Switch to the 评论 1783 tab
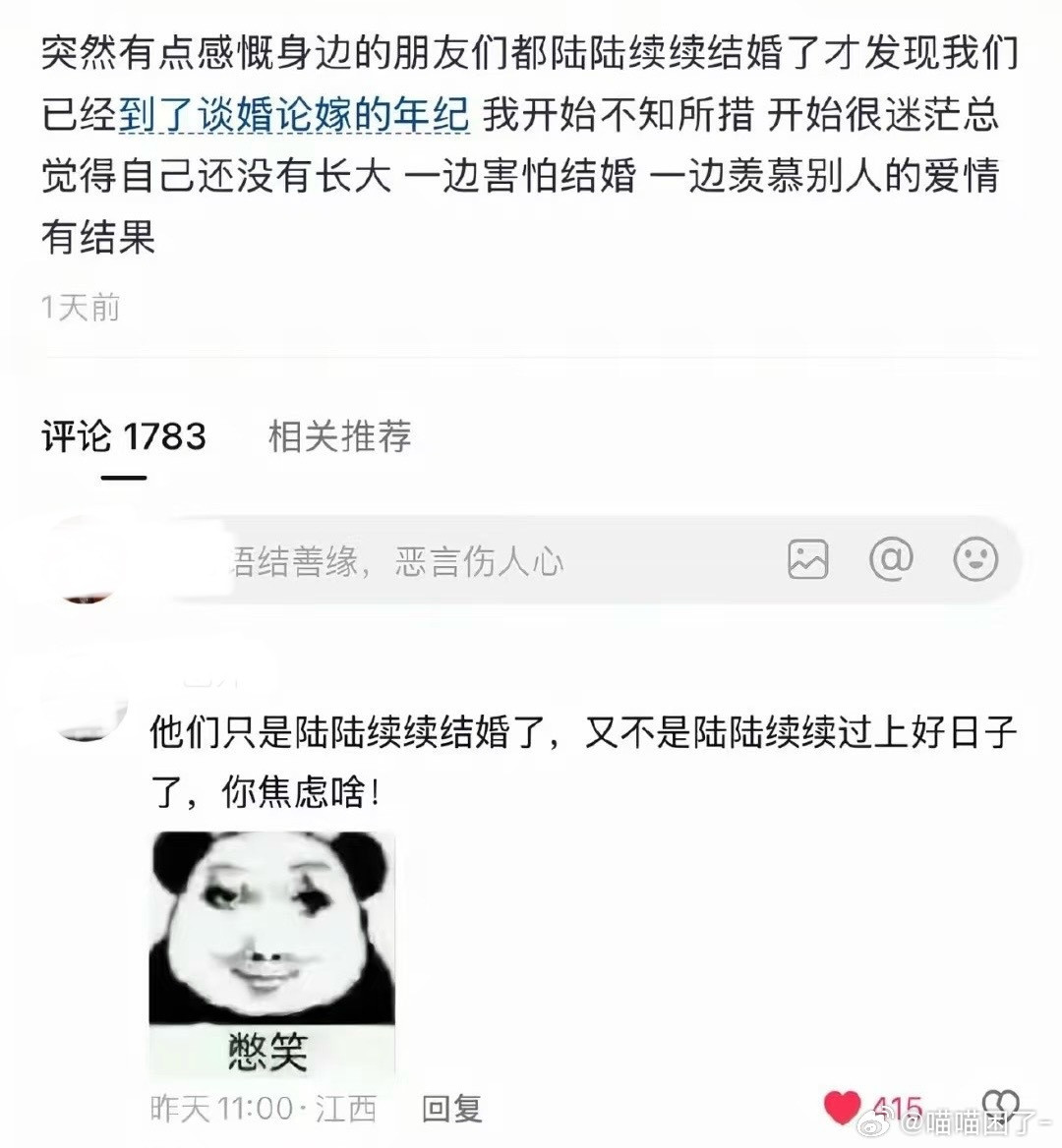This screenshot has height=1148, width=1062. tap(122, 437)
